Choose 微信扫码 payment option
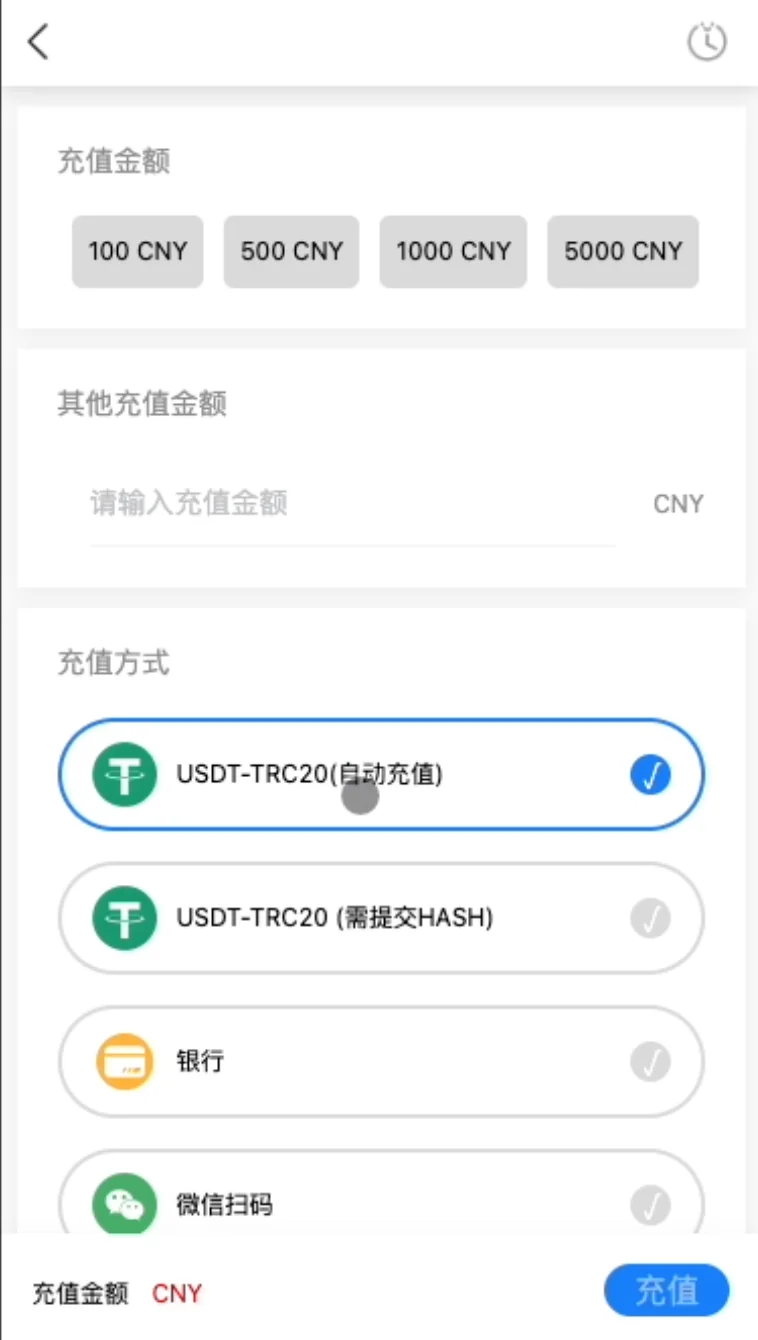 click(x=381, y=1203)
